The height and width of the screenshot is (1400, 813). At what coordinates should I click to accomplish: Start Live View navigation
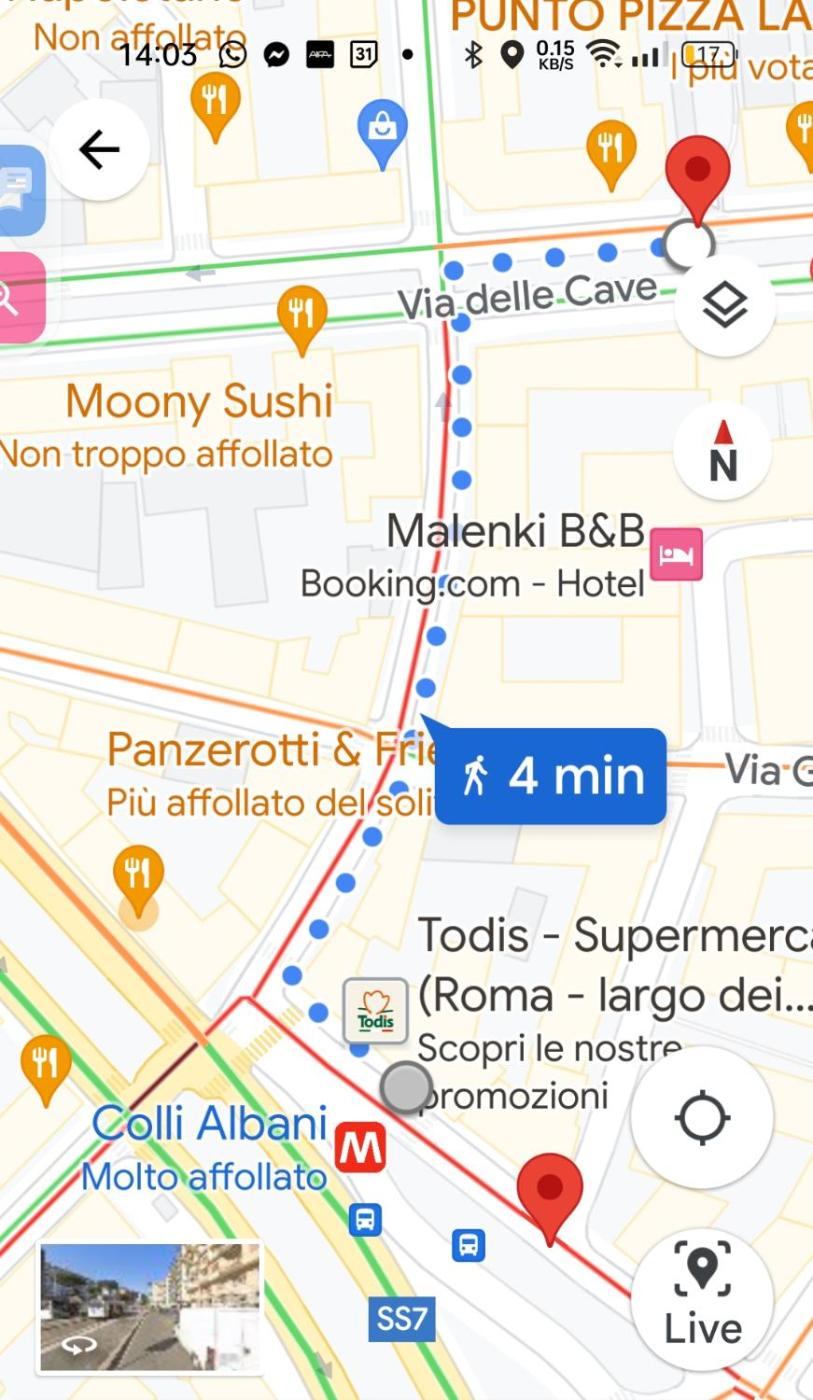point(702,1297)
